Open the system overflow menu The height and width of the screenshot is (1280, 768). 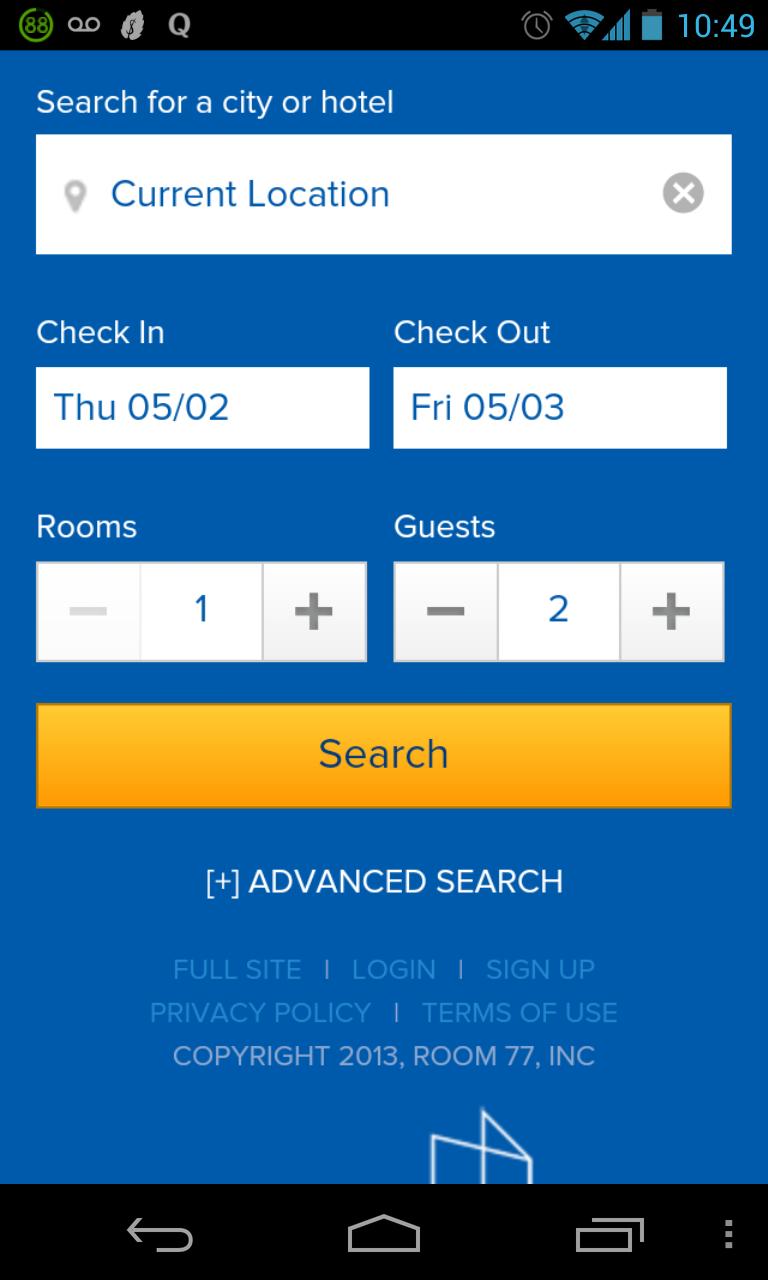pyautogui.click(x=728, y=1235)
